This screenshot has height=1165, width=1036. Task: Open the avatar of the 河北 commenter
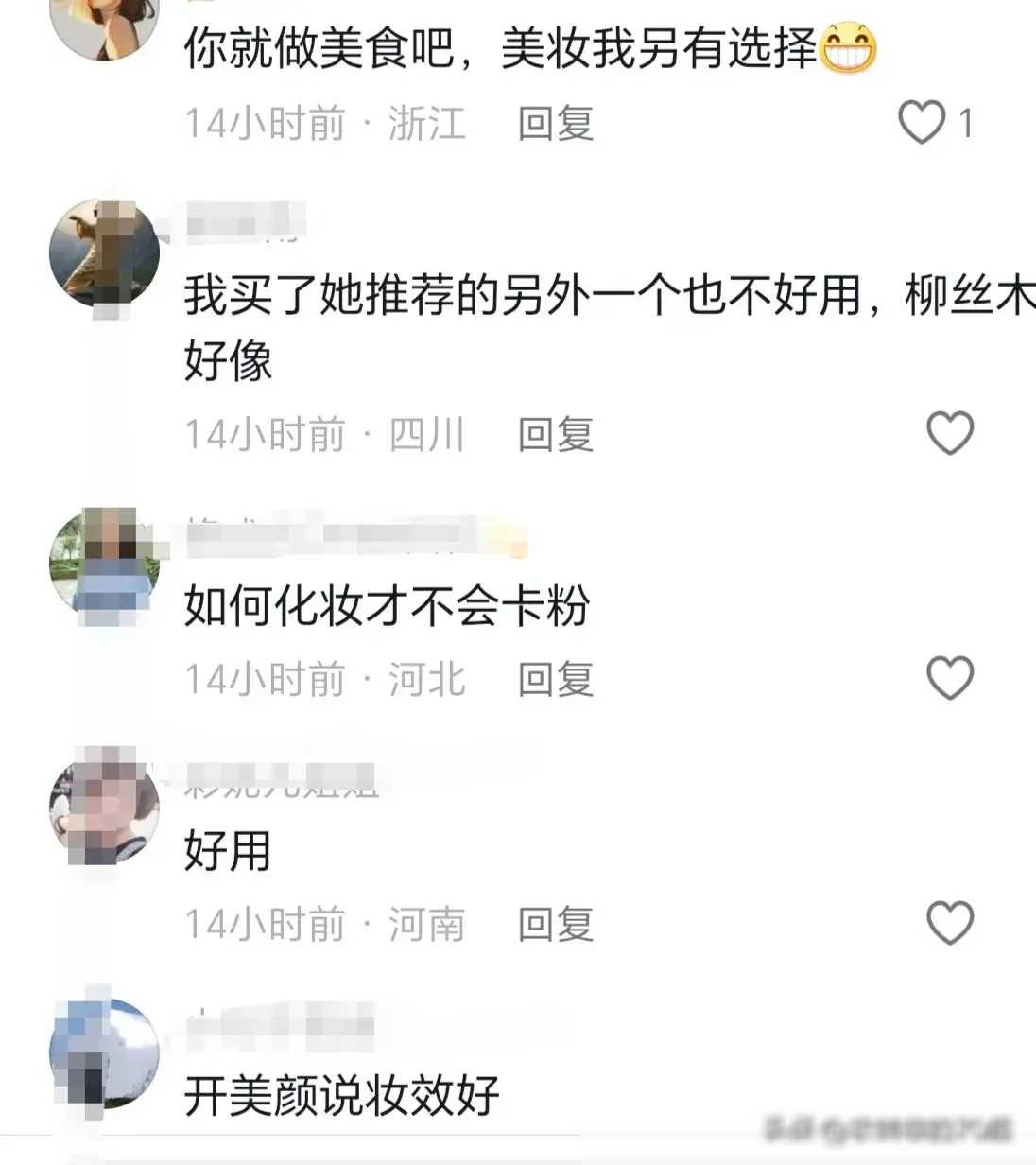point(104,565)
